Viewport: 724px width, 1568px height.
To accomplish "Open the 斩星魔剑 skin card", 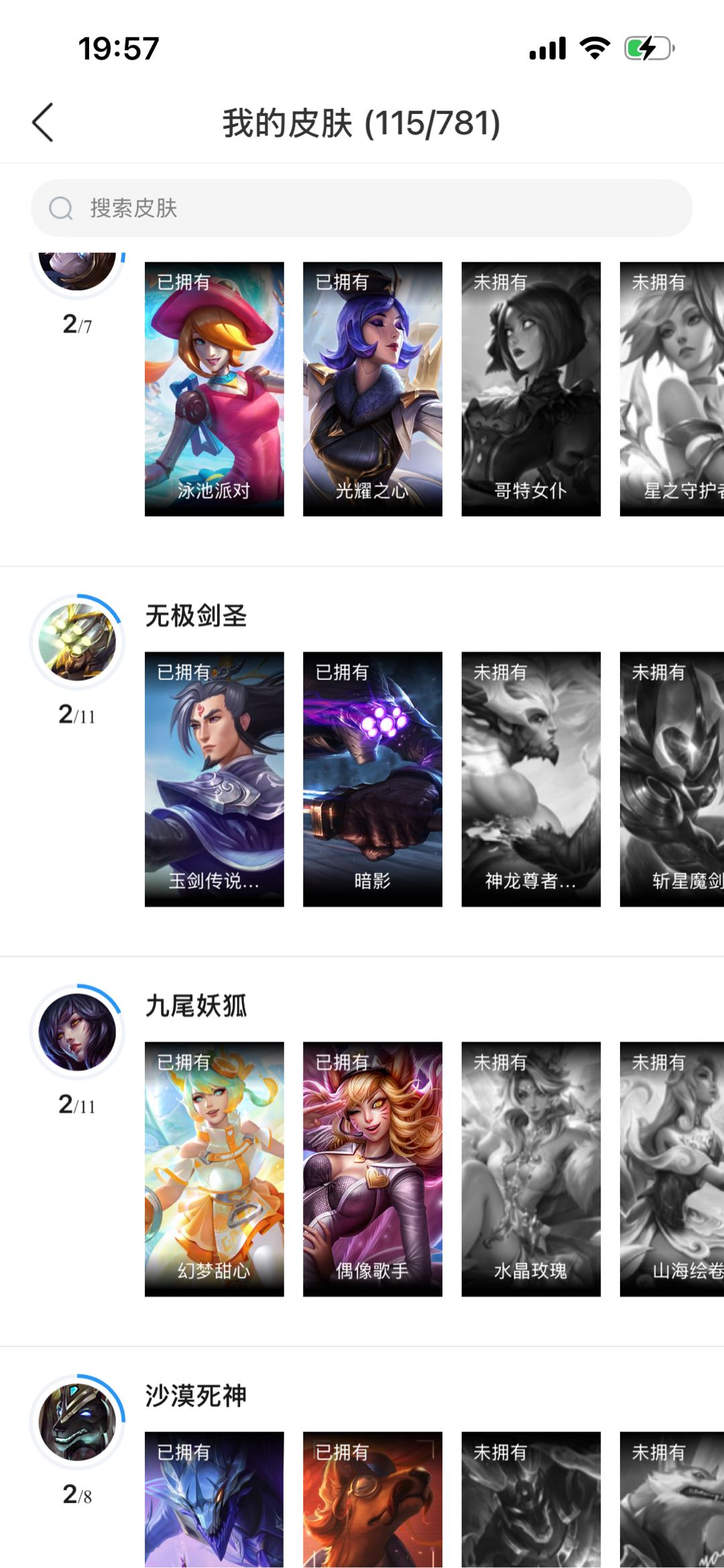I will click(x=672, y=779).
